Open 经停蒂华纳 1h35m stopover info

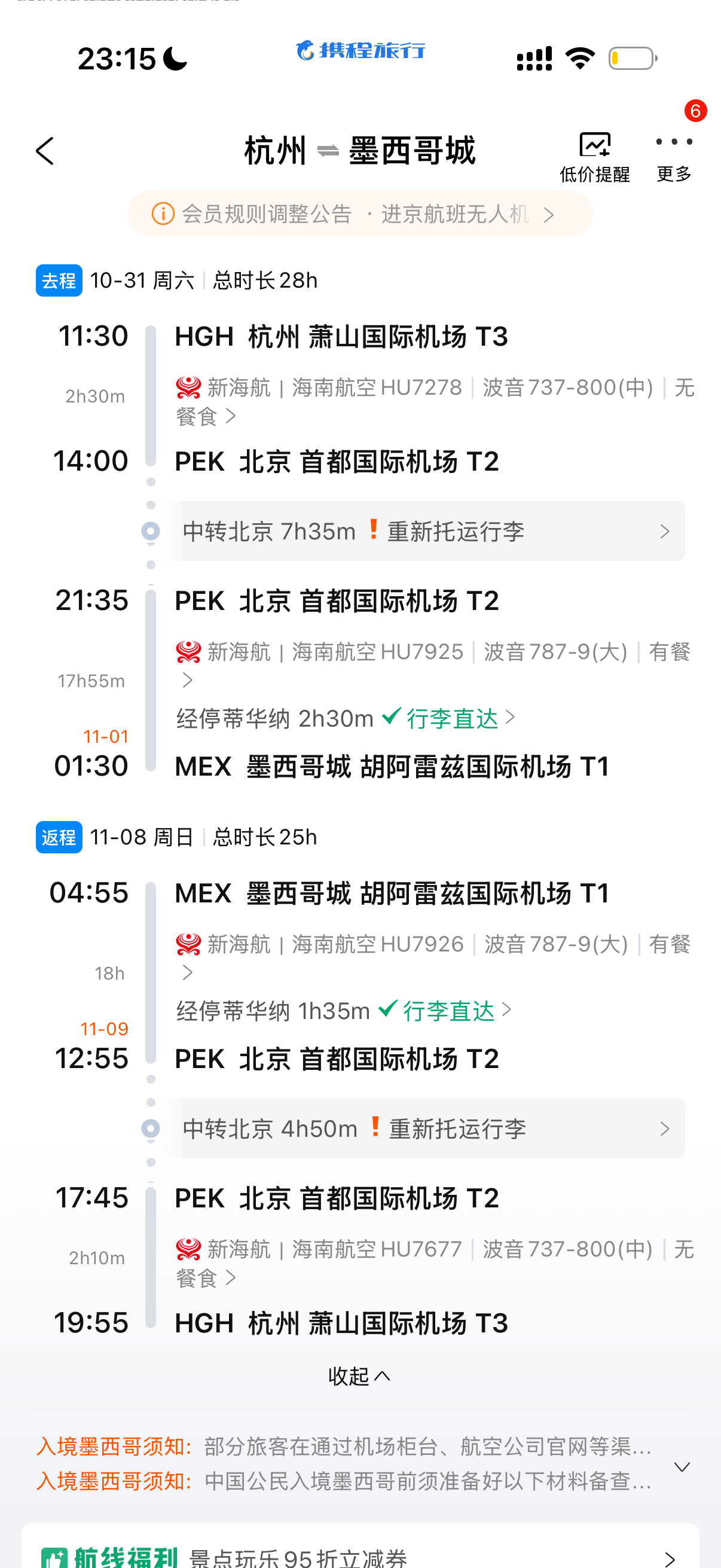(344, 1011)
